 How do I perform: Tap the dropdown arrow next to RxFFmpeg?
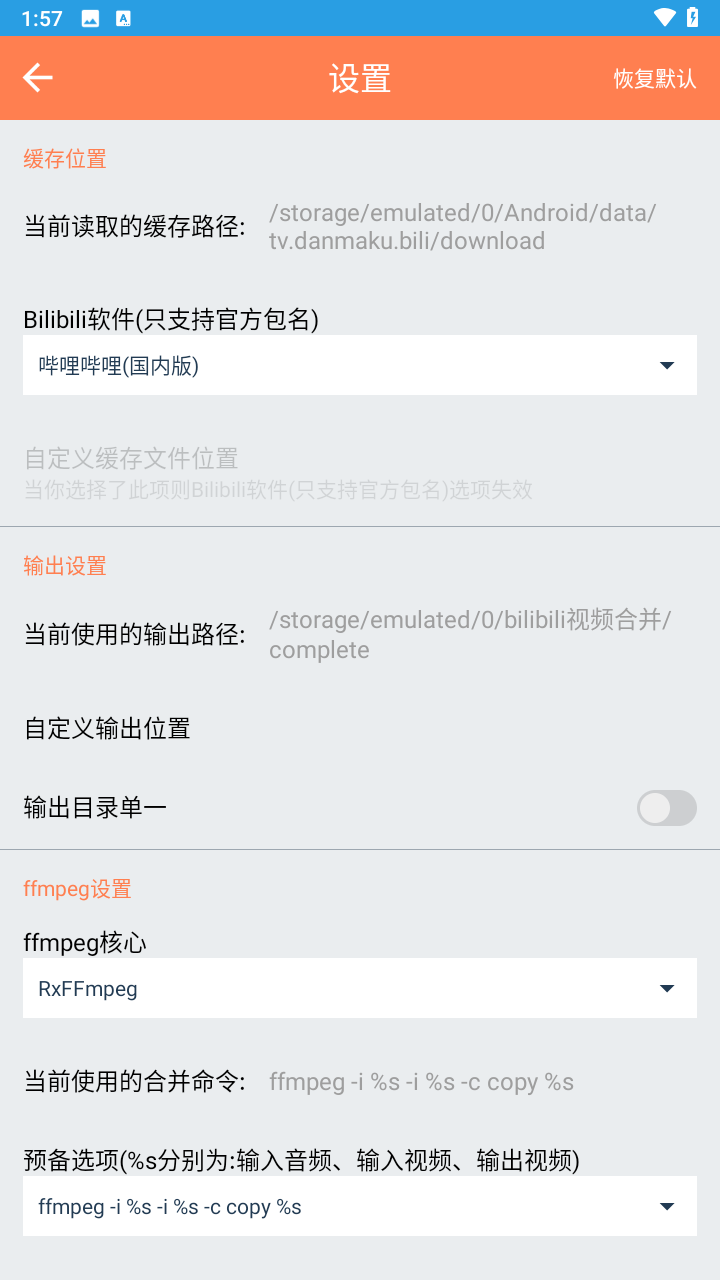(666, 987)
